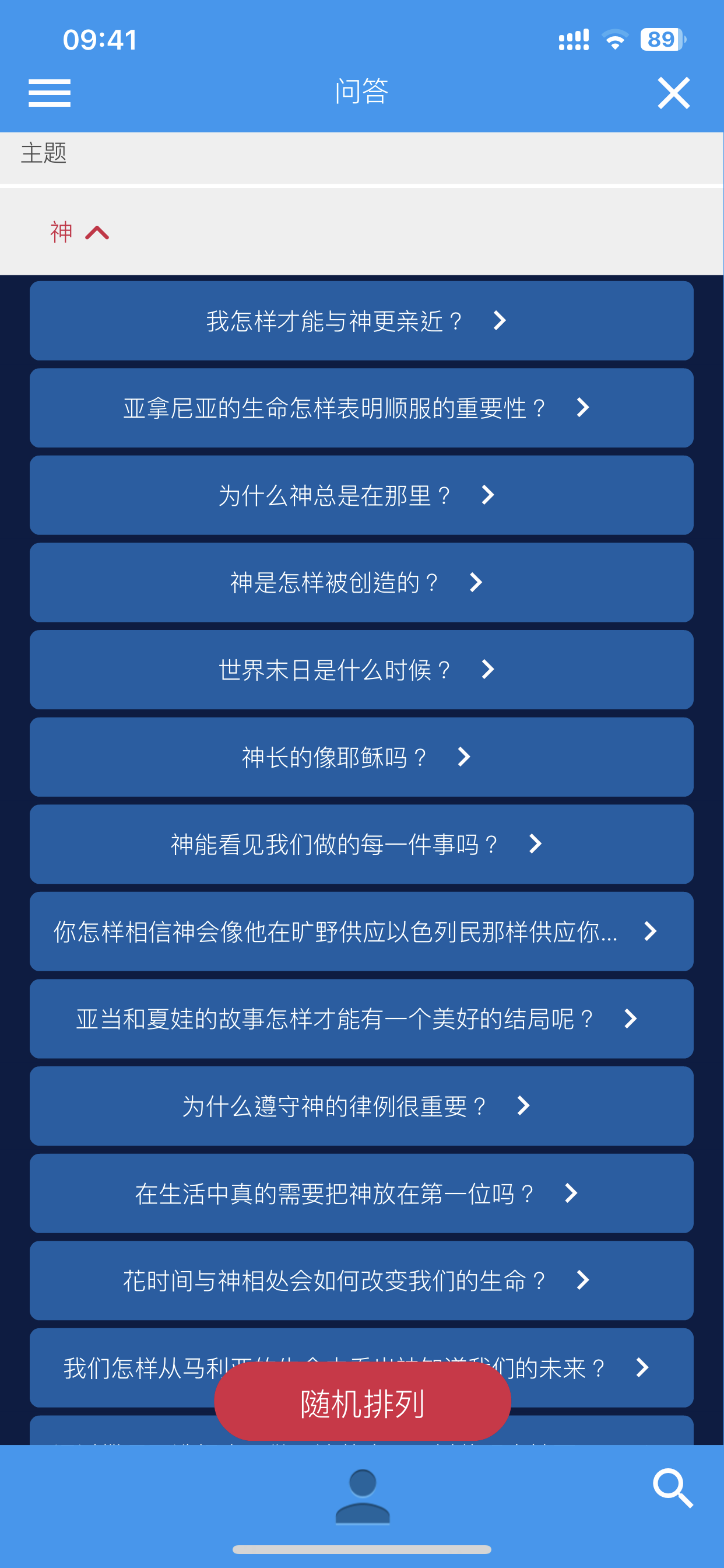Open question 亚拿尼亚的生命怎样表明顺服的重要性？

coord(361,408)
